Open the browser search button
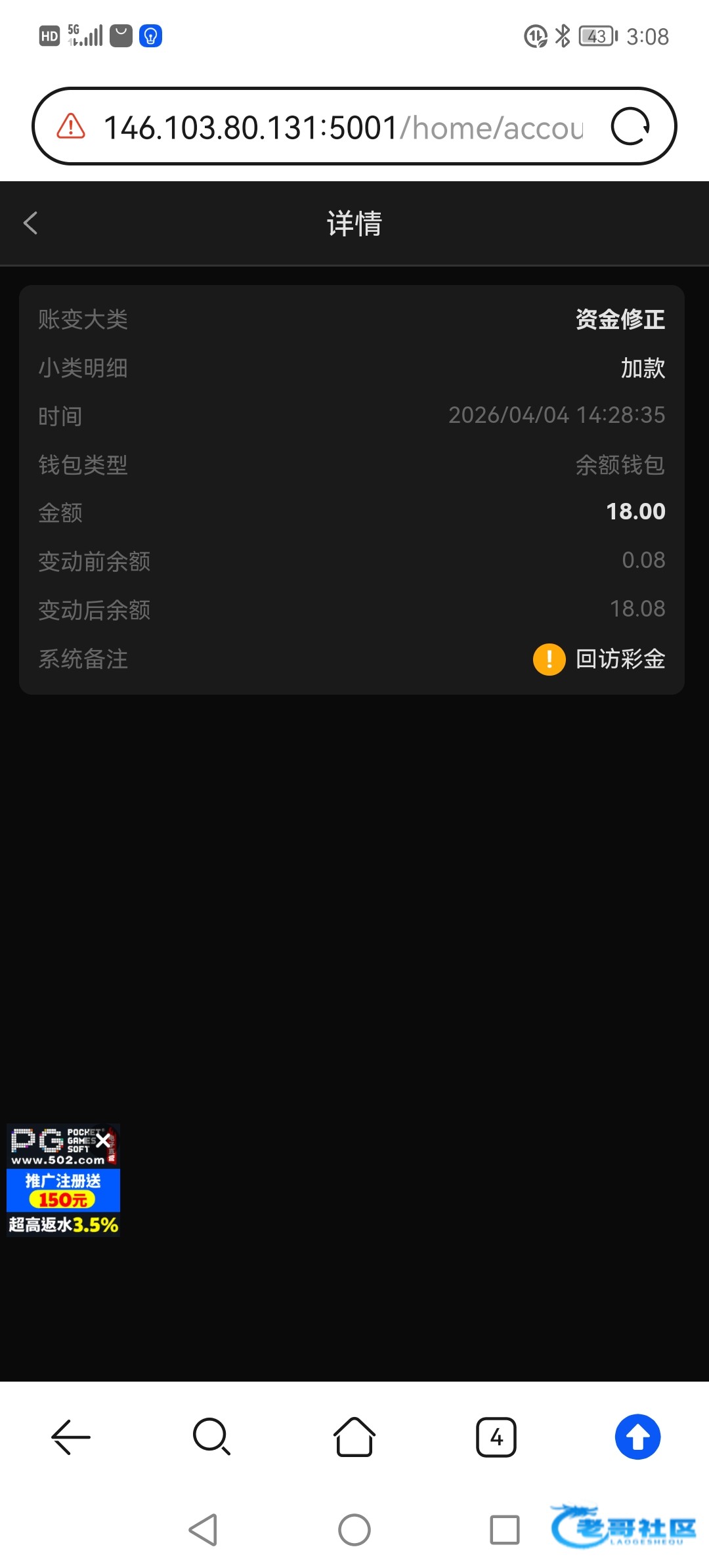Image resolution: width=709 pixels, height=1568 pixels. coord(212,1437)
